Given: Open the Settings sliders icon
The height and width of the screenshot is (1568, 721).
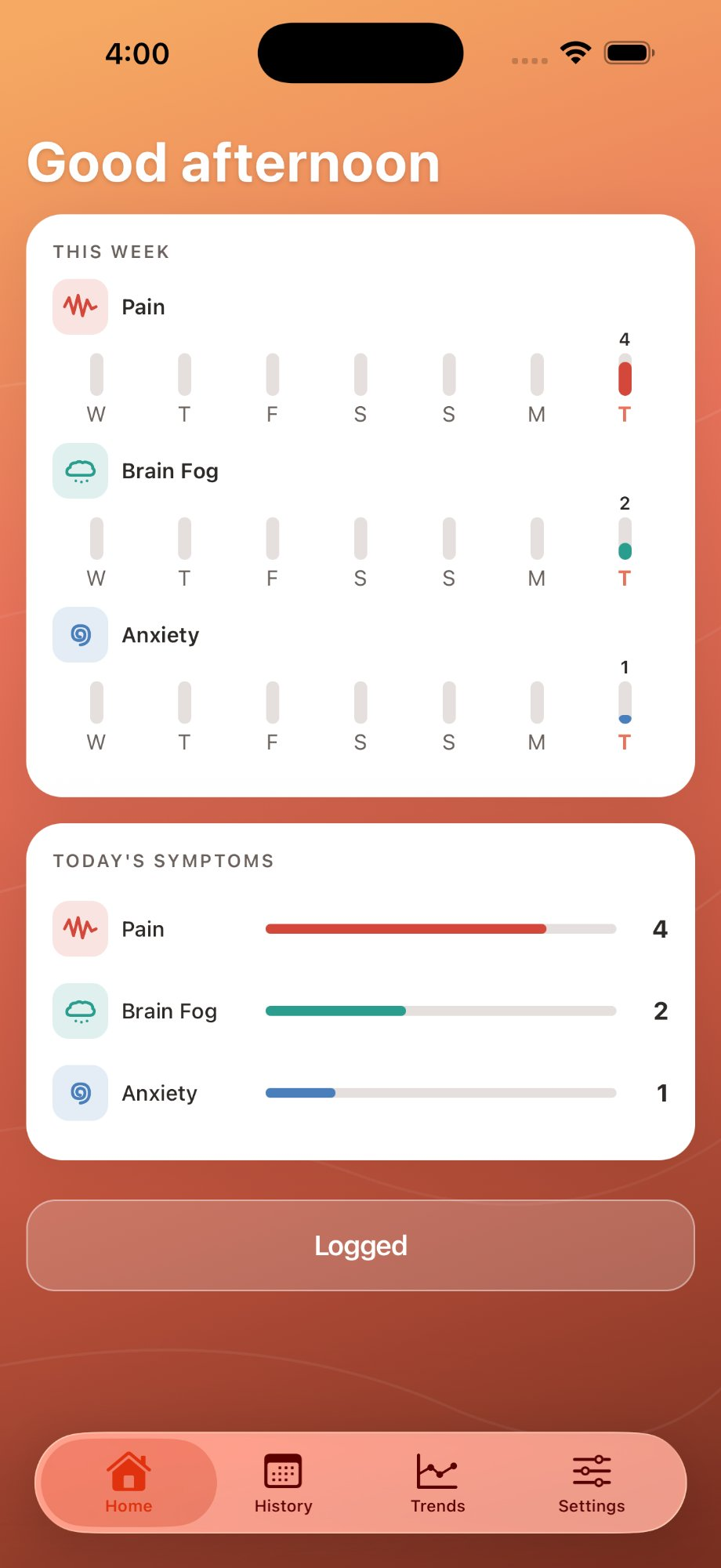Looking at the screenshot, I should tap(591, 1472).
